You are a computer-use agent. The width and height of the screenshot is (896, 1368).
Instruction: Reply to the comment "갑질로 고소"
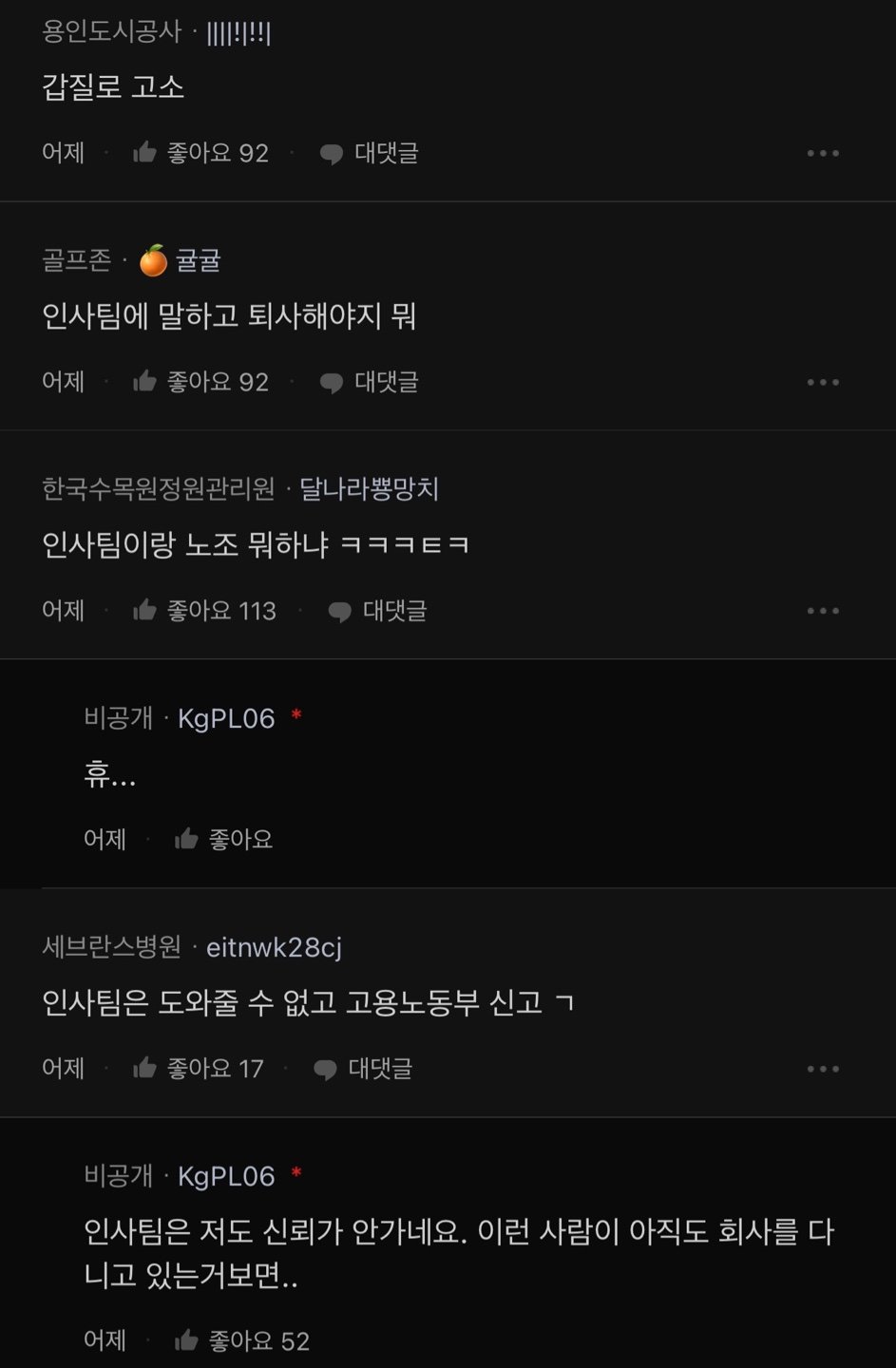pos(370,153)
